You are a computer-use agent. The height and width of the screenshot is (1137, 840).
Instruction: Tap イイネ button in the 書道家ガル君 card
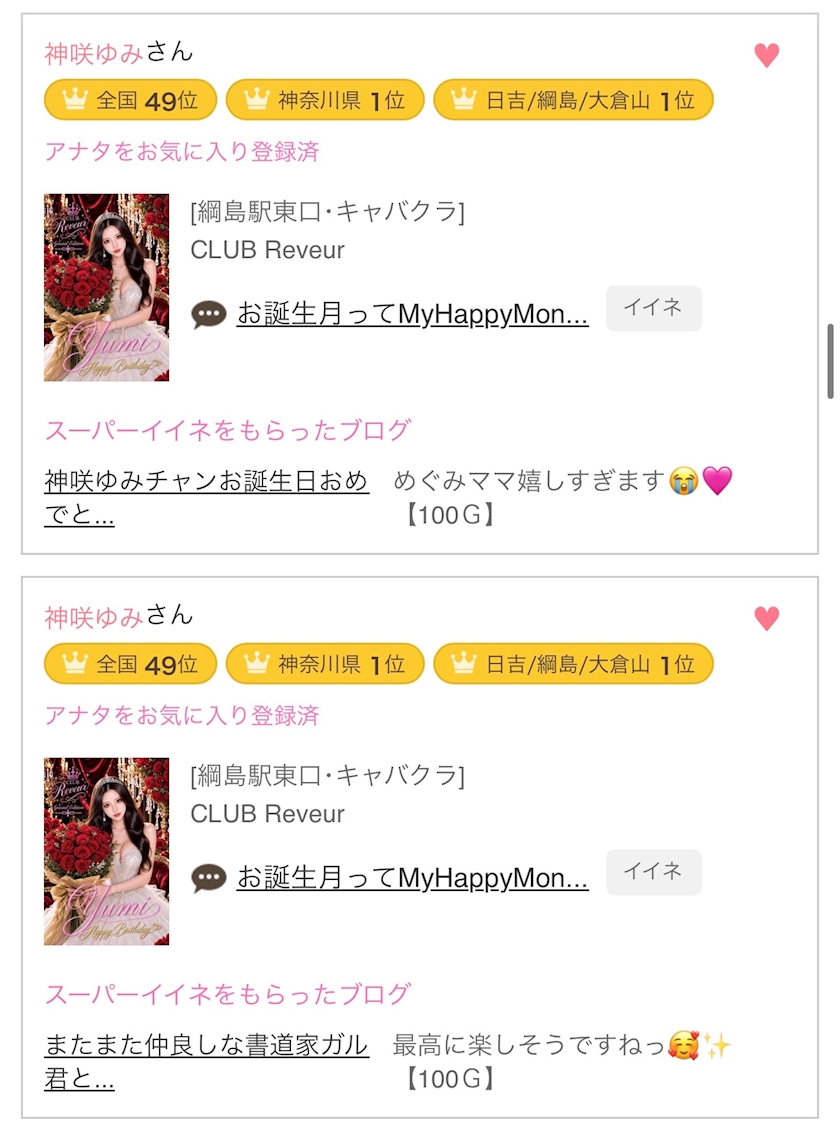click(654, 872)
